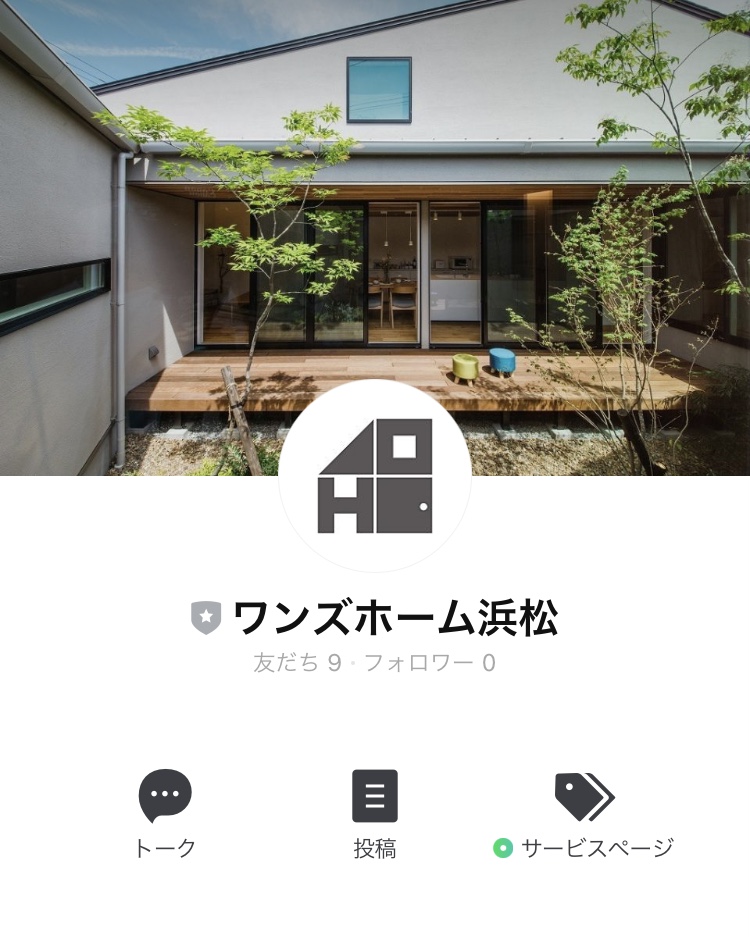Open the サービスページ service page
750x937 pixels.
584,812
